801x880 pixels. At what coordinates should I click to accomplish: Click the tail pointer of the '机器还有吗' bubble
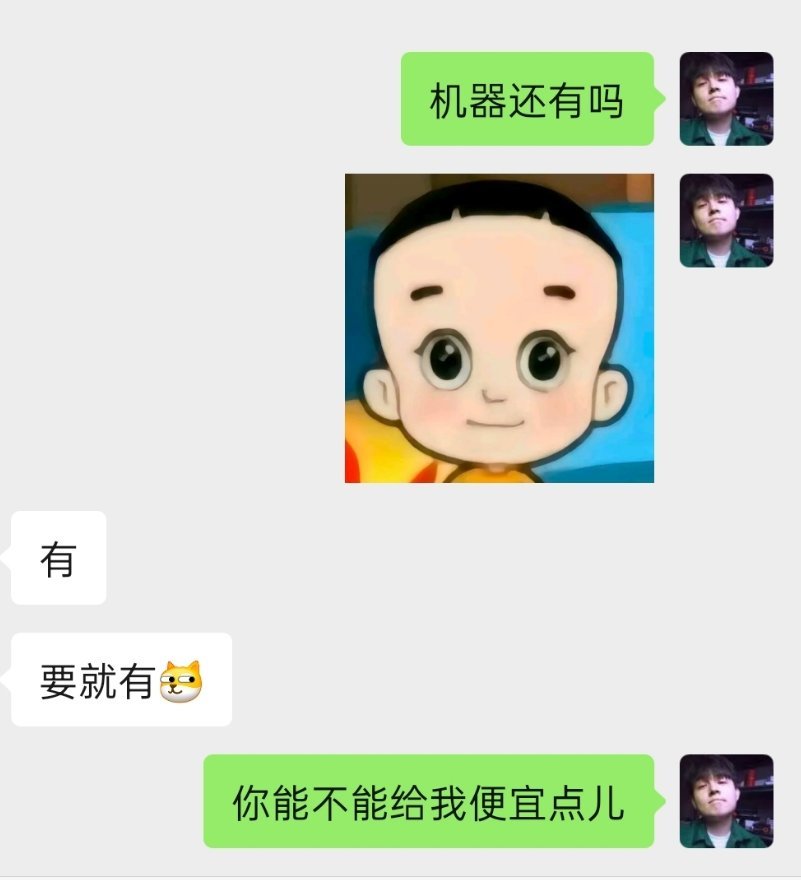pos(660,97)
